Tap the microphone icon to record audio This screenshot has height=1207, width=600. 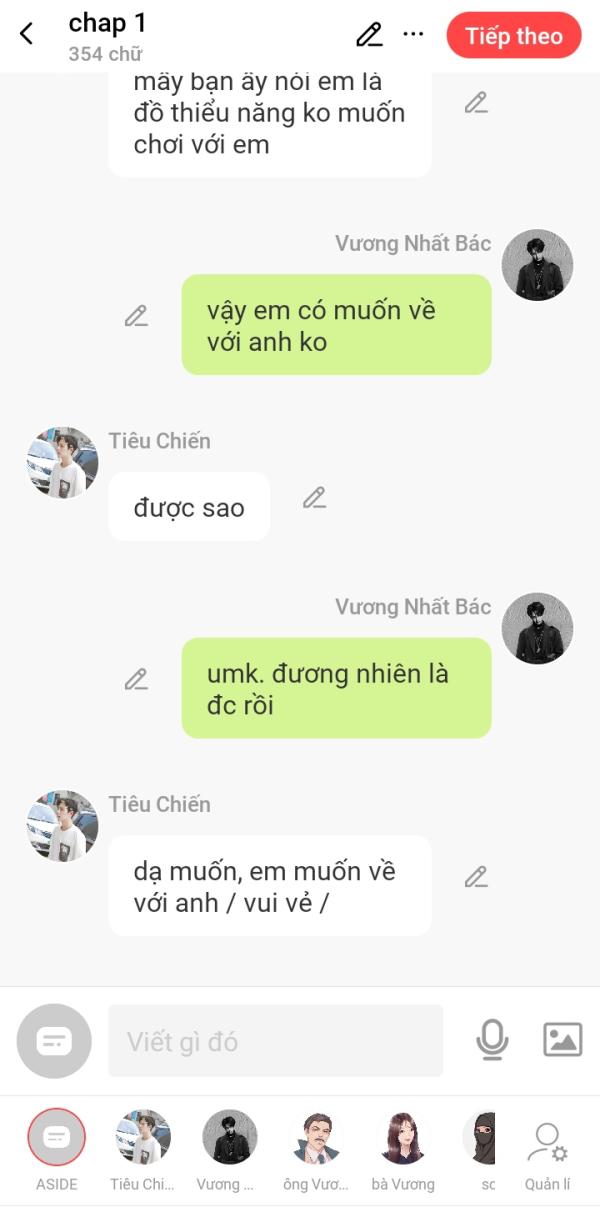click(492, 1040)
